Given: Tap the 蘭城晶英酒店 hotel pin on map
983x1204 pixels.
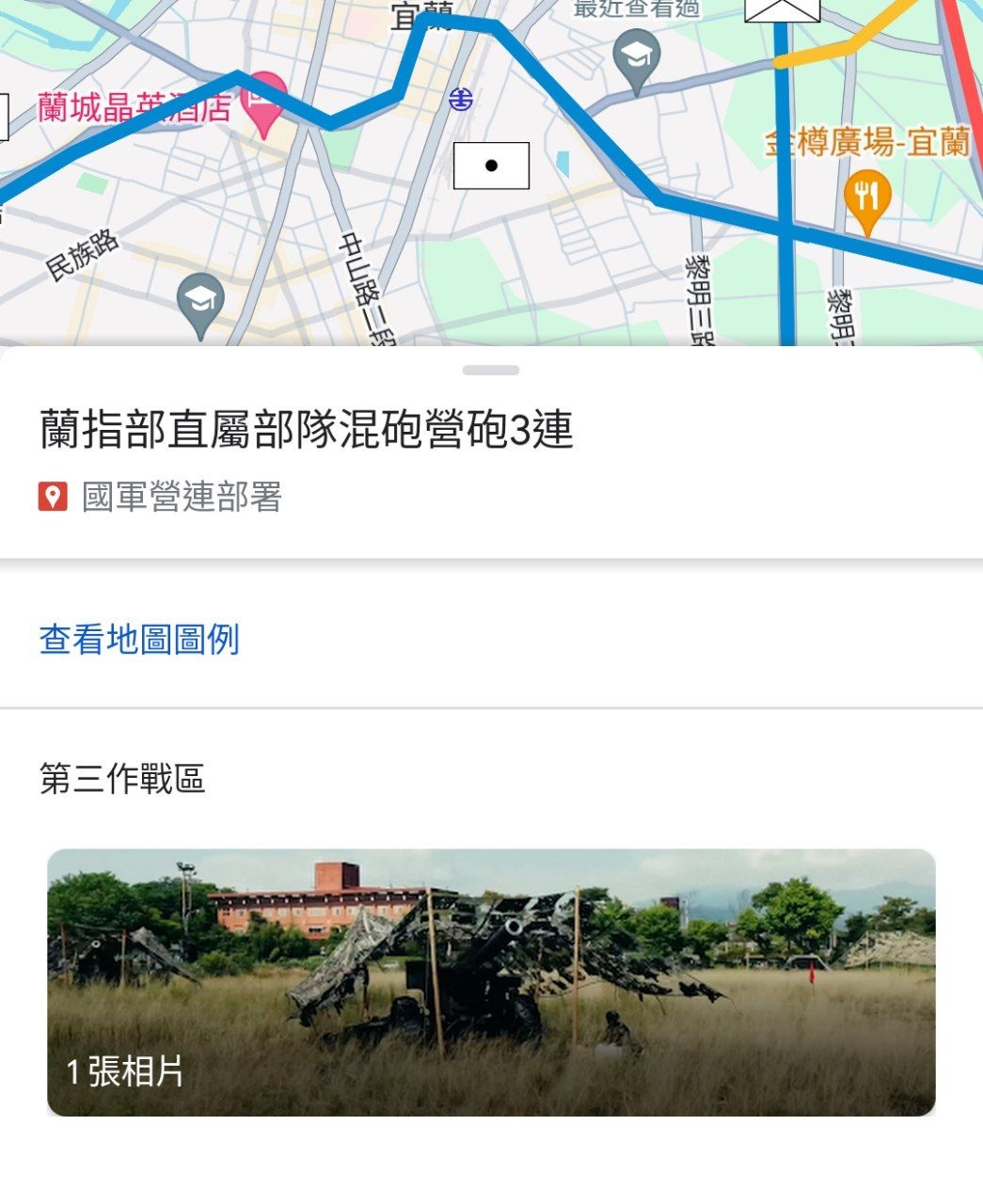Looking at the screenshot, I should point(264,103).
